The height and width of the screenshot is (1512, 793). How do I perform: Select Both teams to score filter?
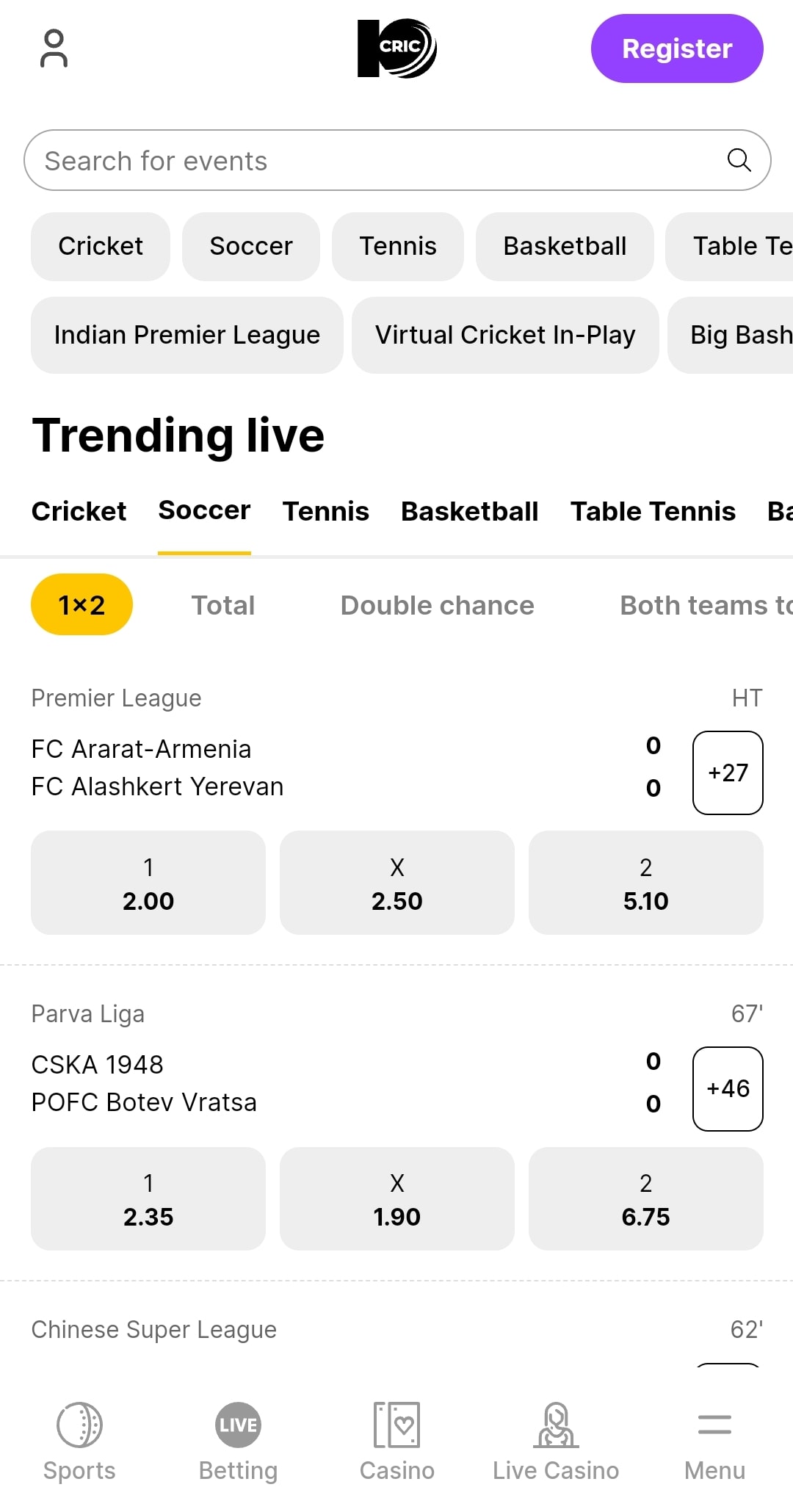(703, 604)
